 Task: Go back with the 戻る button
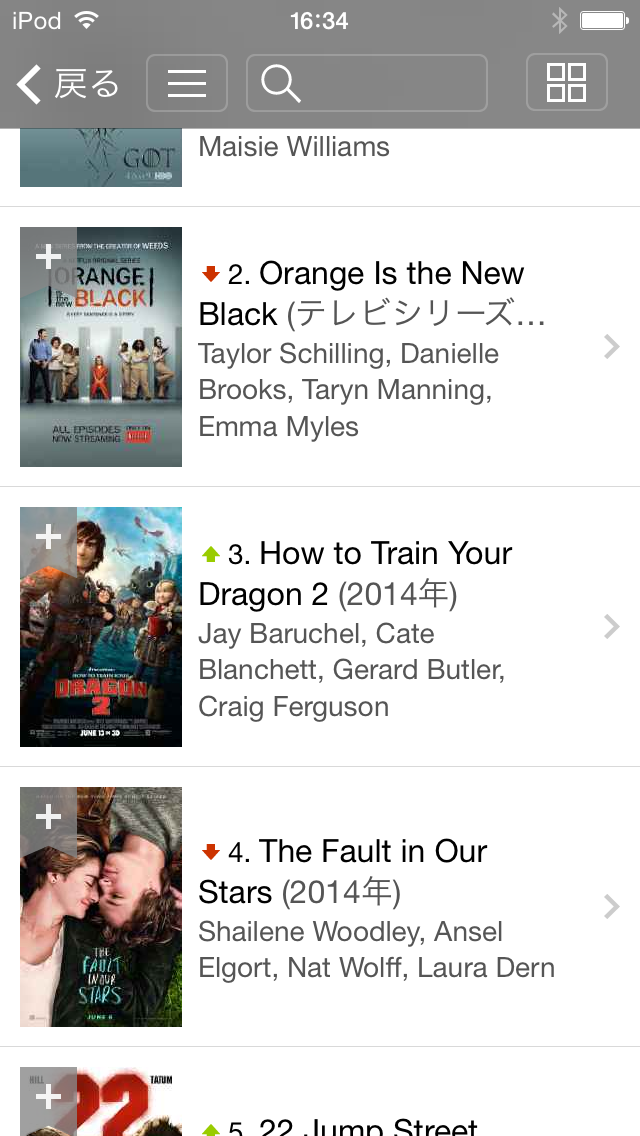68,84
